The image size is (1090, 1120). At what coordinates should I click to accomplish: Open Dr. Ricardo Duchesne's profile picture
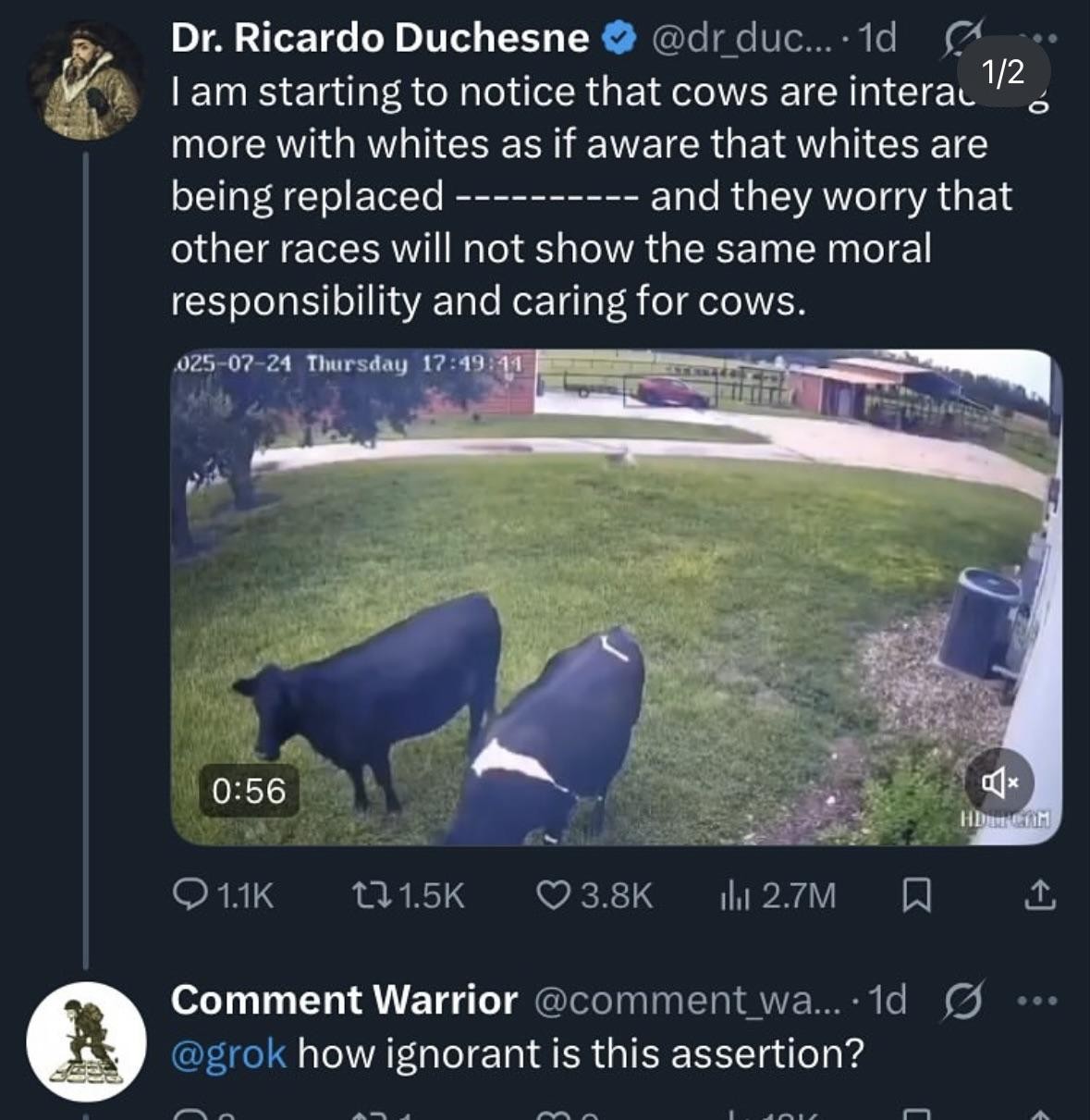click(x=85, y=82)
